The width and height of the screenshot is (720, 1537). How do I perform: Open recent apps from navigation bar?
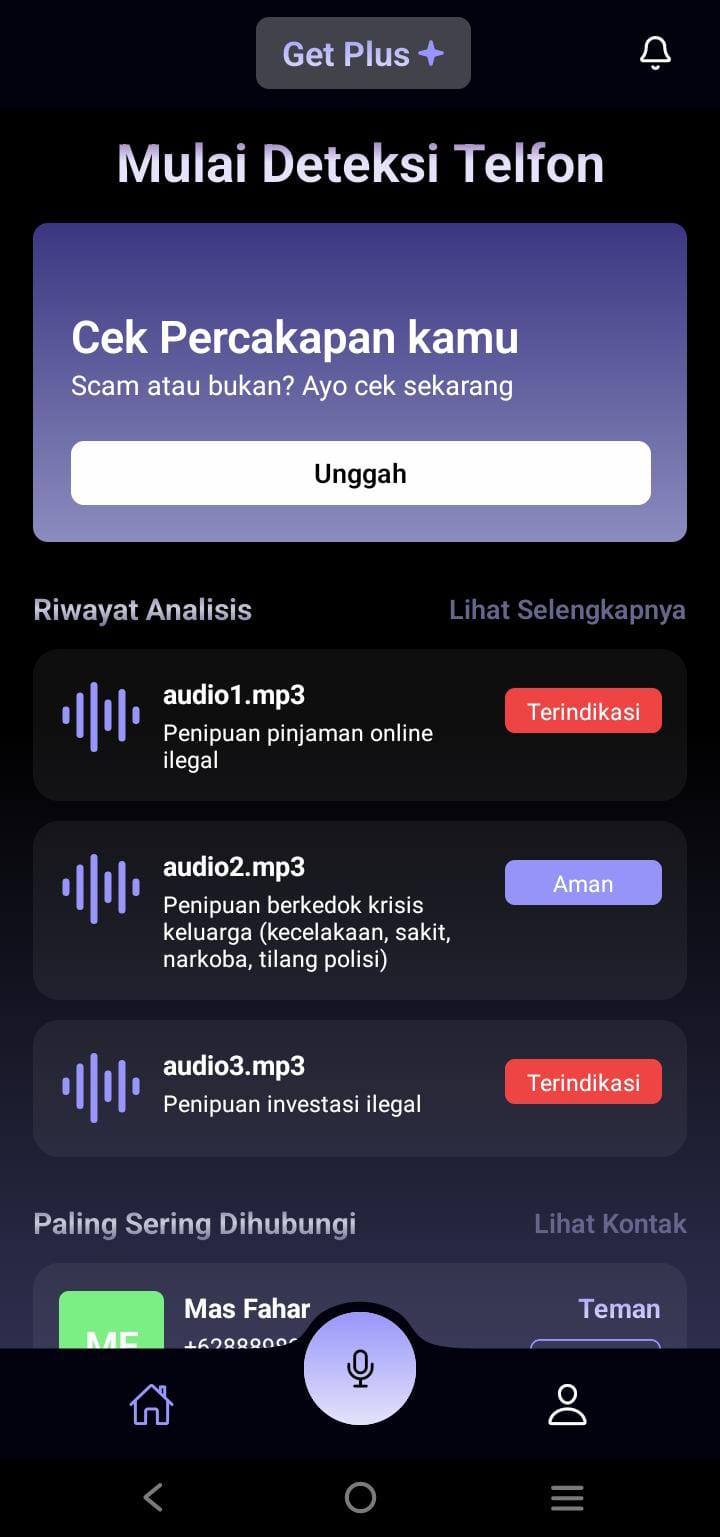coord(567,1497)
